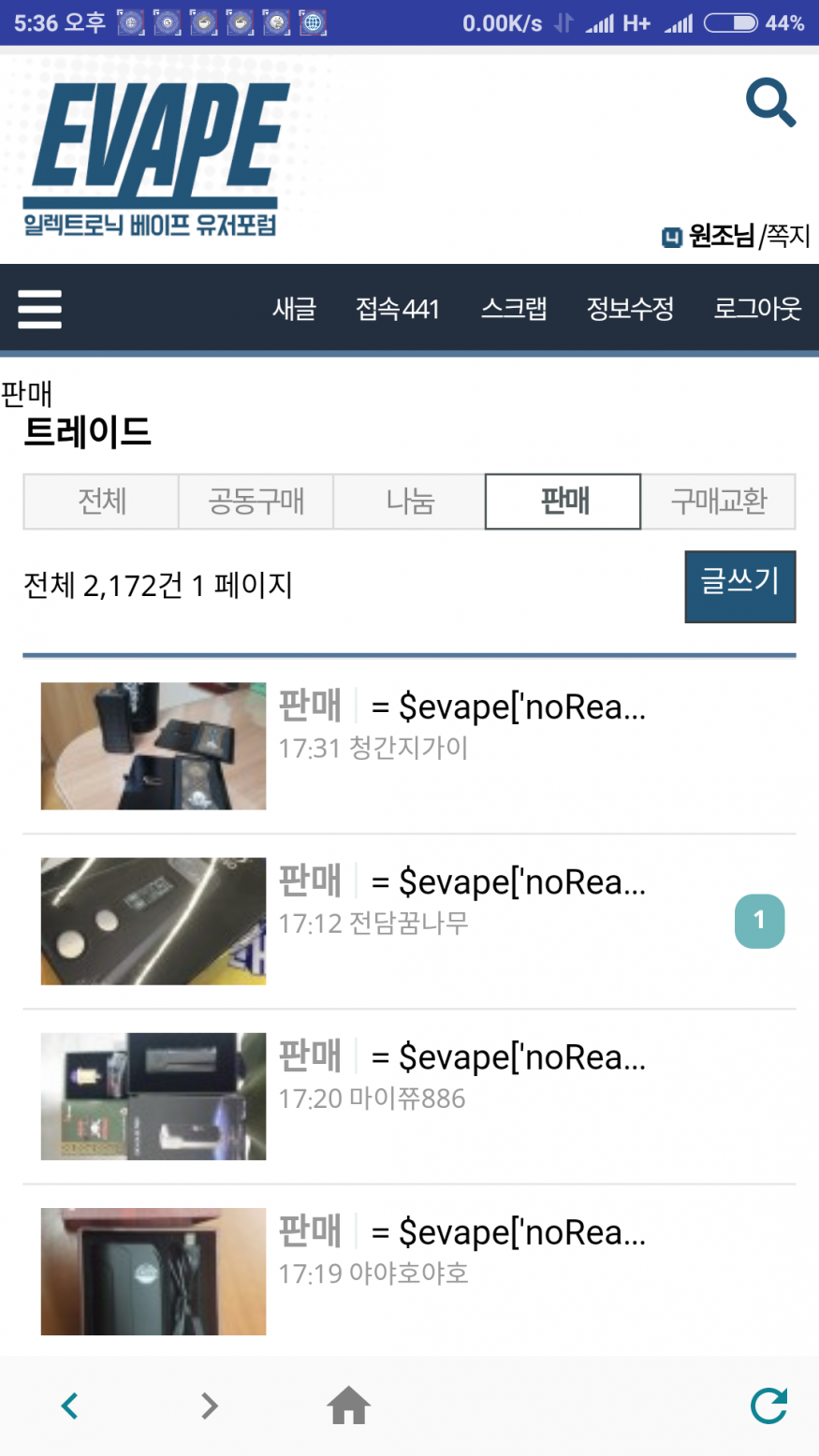
Task: Open the 스크랩 page
Action: (514, 309)
